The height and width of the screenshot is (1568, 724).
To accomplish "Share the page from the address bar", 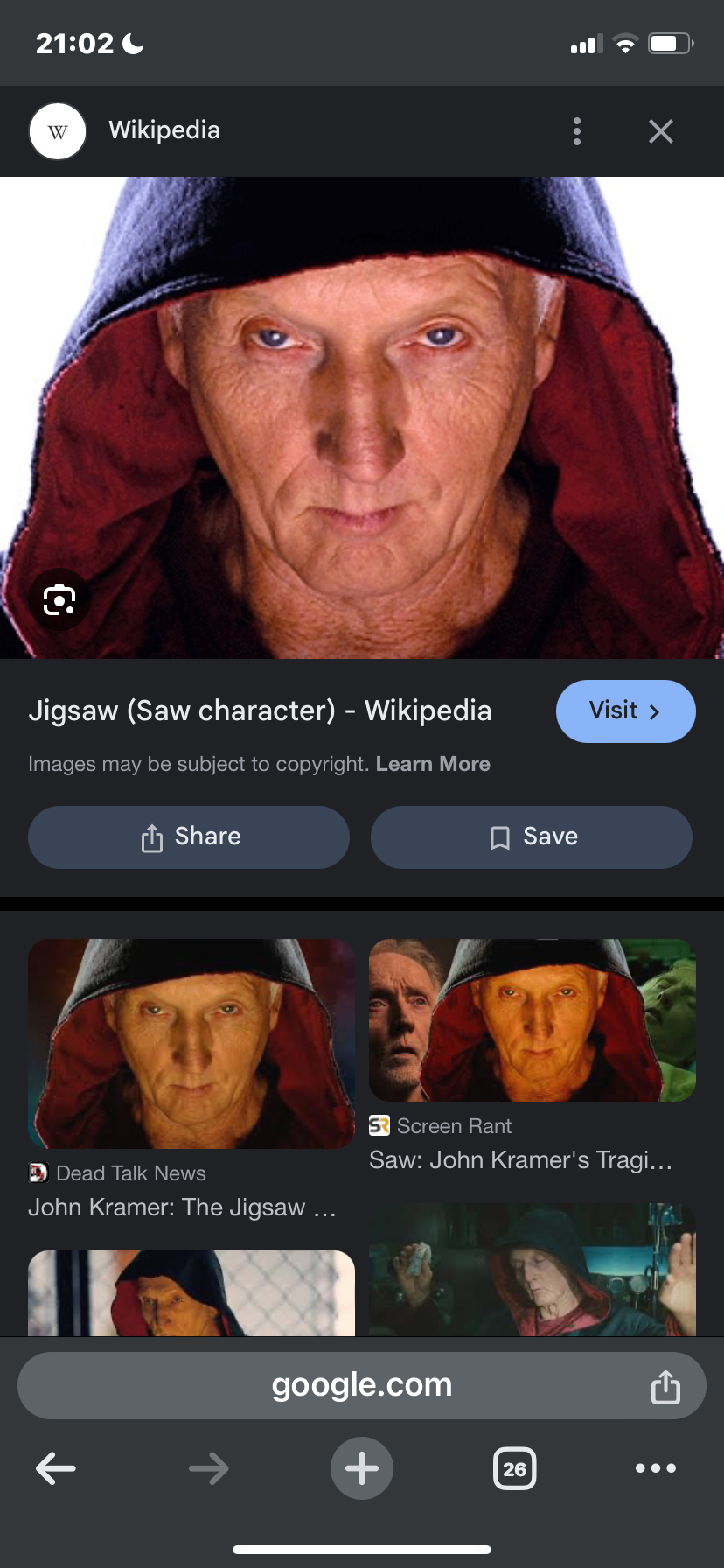I will coord(665,1387).
